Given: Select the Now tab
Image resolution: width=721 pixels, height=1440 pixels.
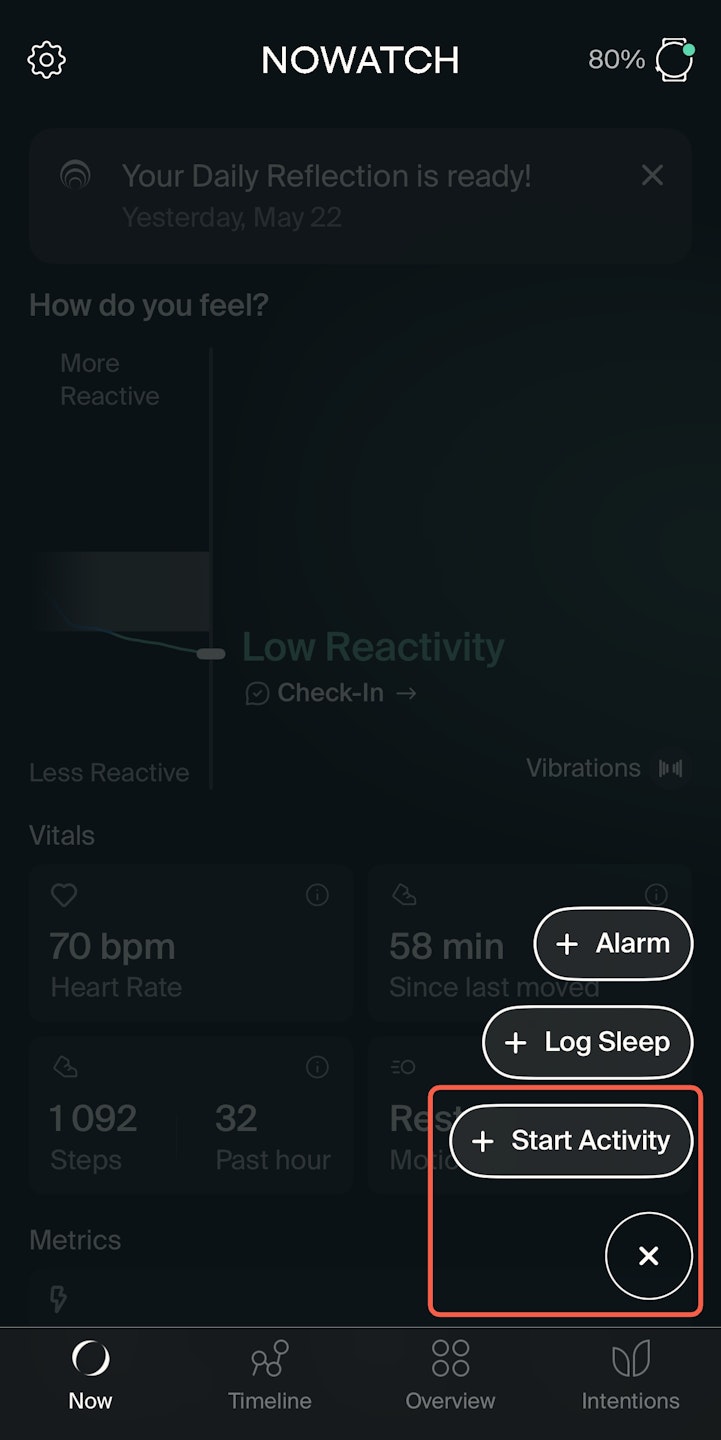Looking at the screenshot, I should (x=90, y=1375).
